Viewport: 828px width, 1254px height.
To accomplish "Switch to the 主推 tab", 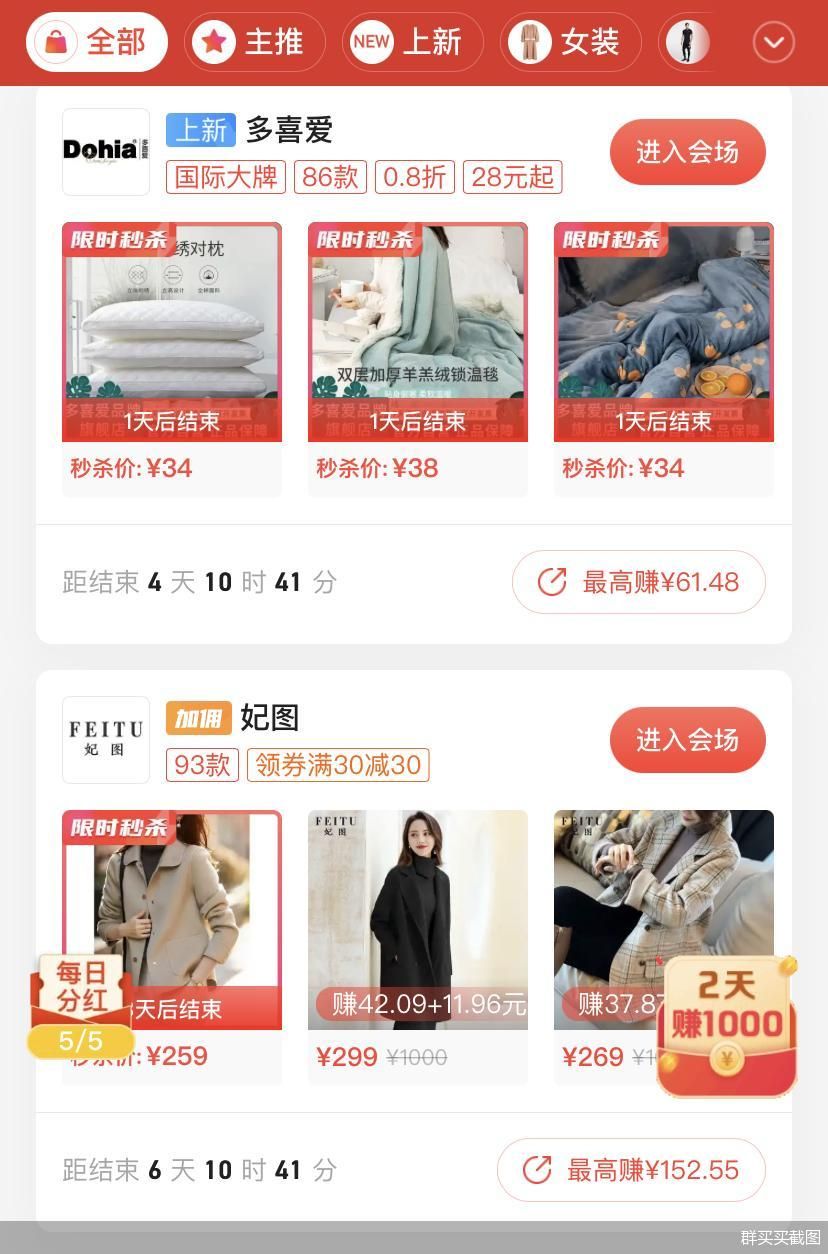I will click(x=255, y=42).
